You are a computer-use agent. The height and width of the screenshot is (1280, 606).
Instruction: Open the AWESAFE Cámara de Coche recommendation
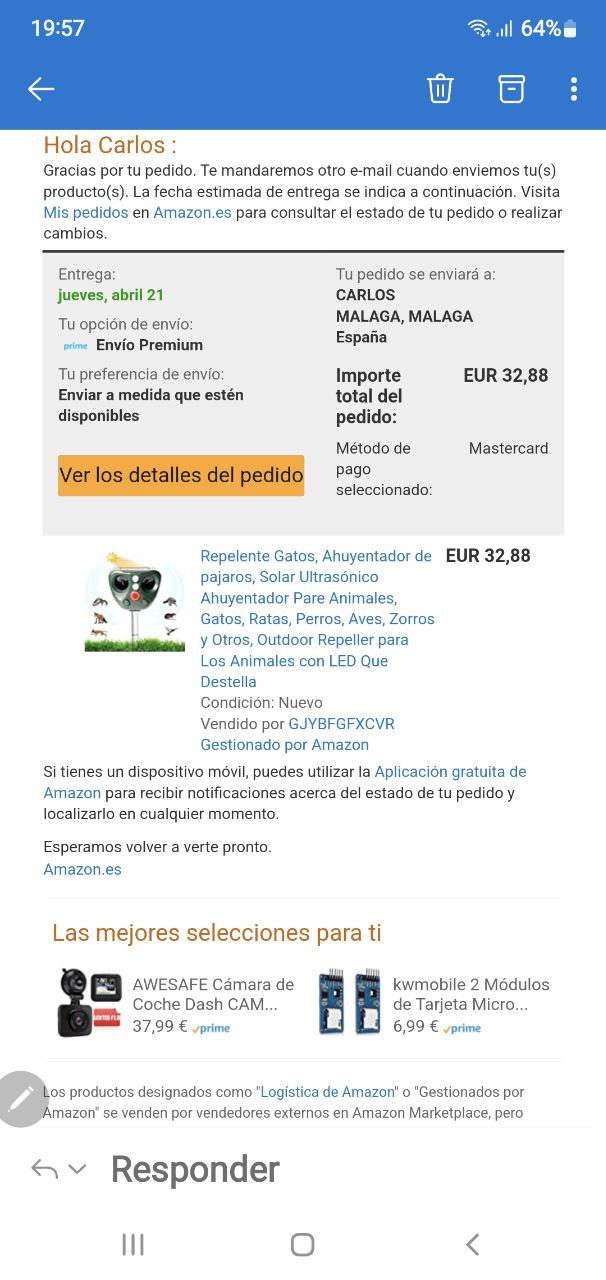pyautogui.click(x=213, y=994)
